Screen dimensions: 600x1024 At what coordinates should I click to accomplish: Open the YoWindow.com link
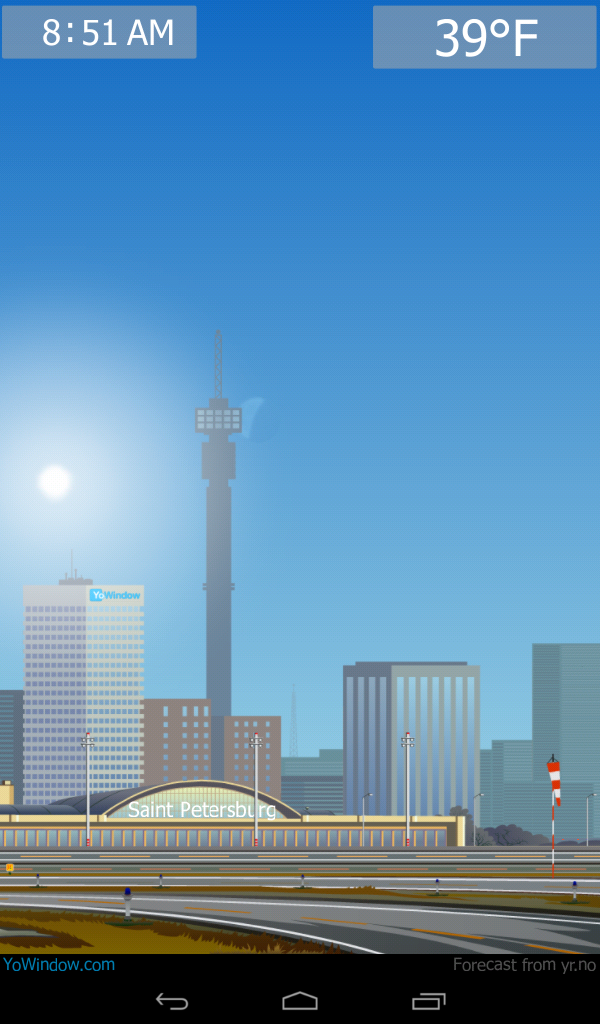point(59,965)
